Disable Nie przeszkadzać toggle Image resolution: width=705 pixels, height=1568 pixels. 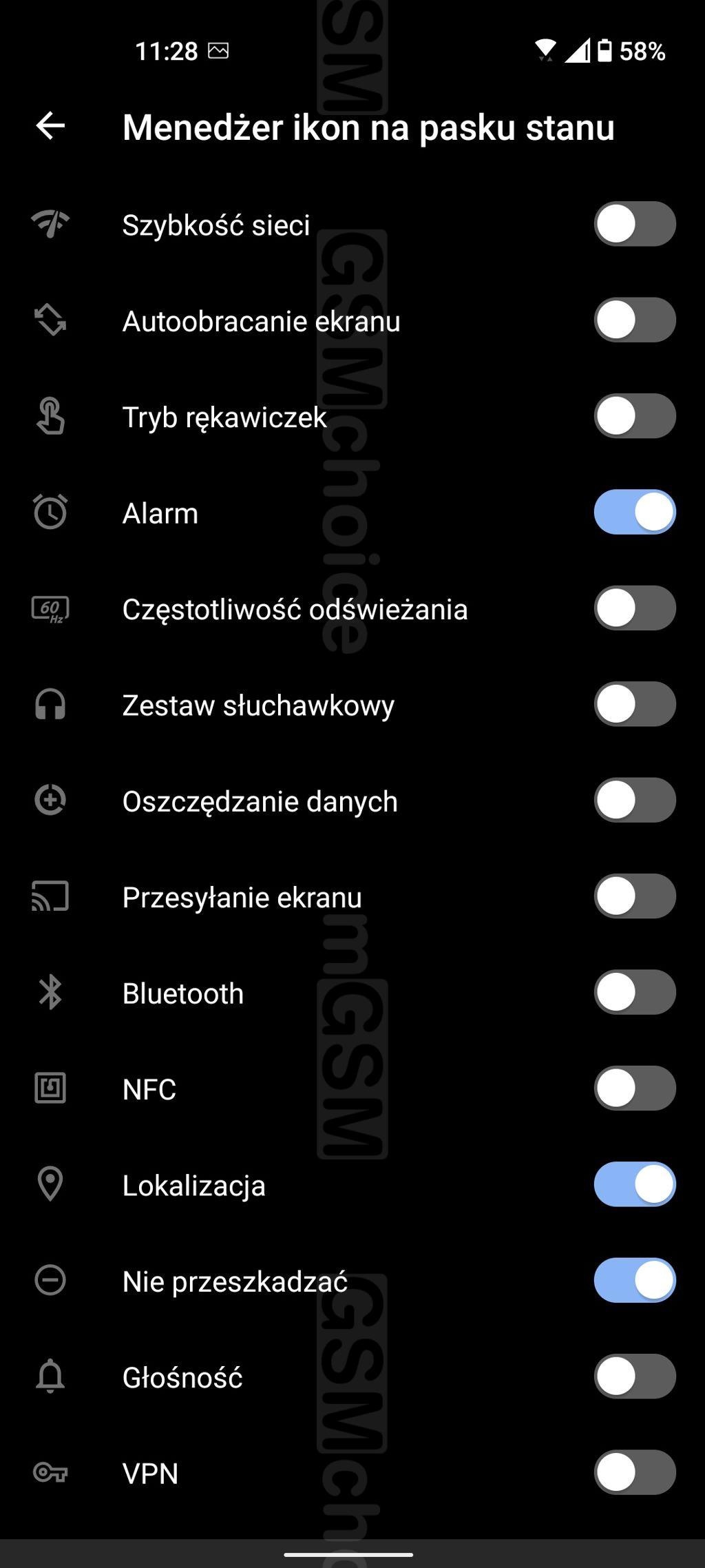(x=635, y=1281)
